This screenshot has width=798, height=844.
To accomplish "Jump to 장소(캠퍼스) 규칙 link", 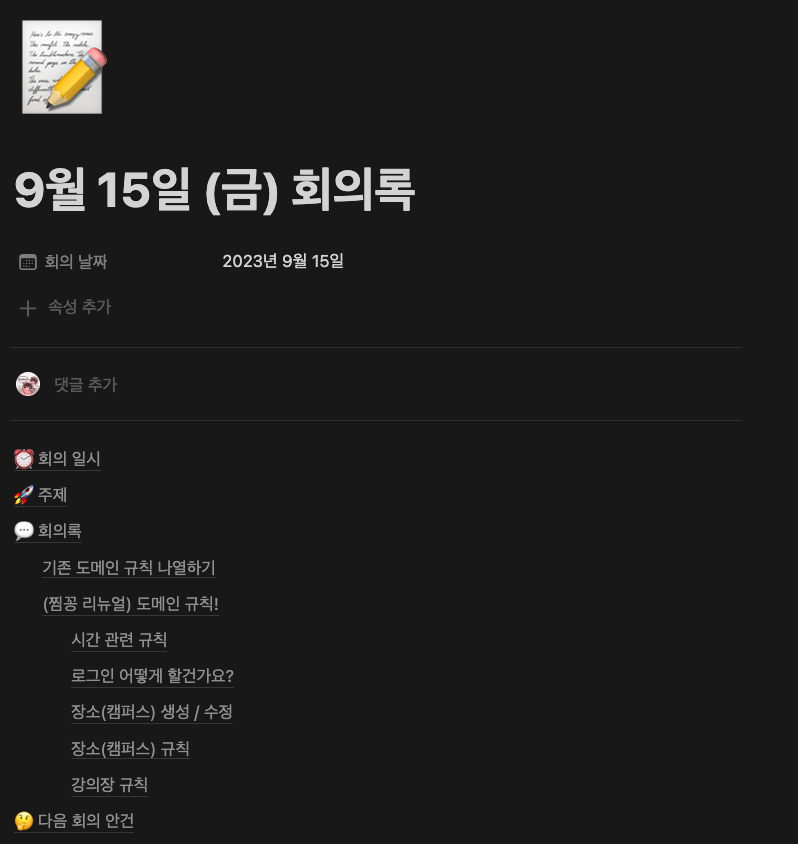I will [130, 748].
